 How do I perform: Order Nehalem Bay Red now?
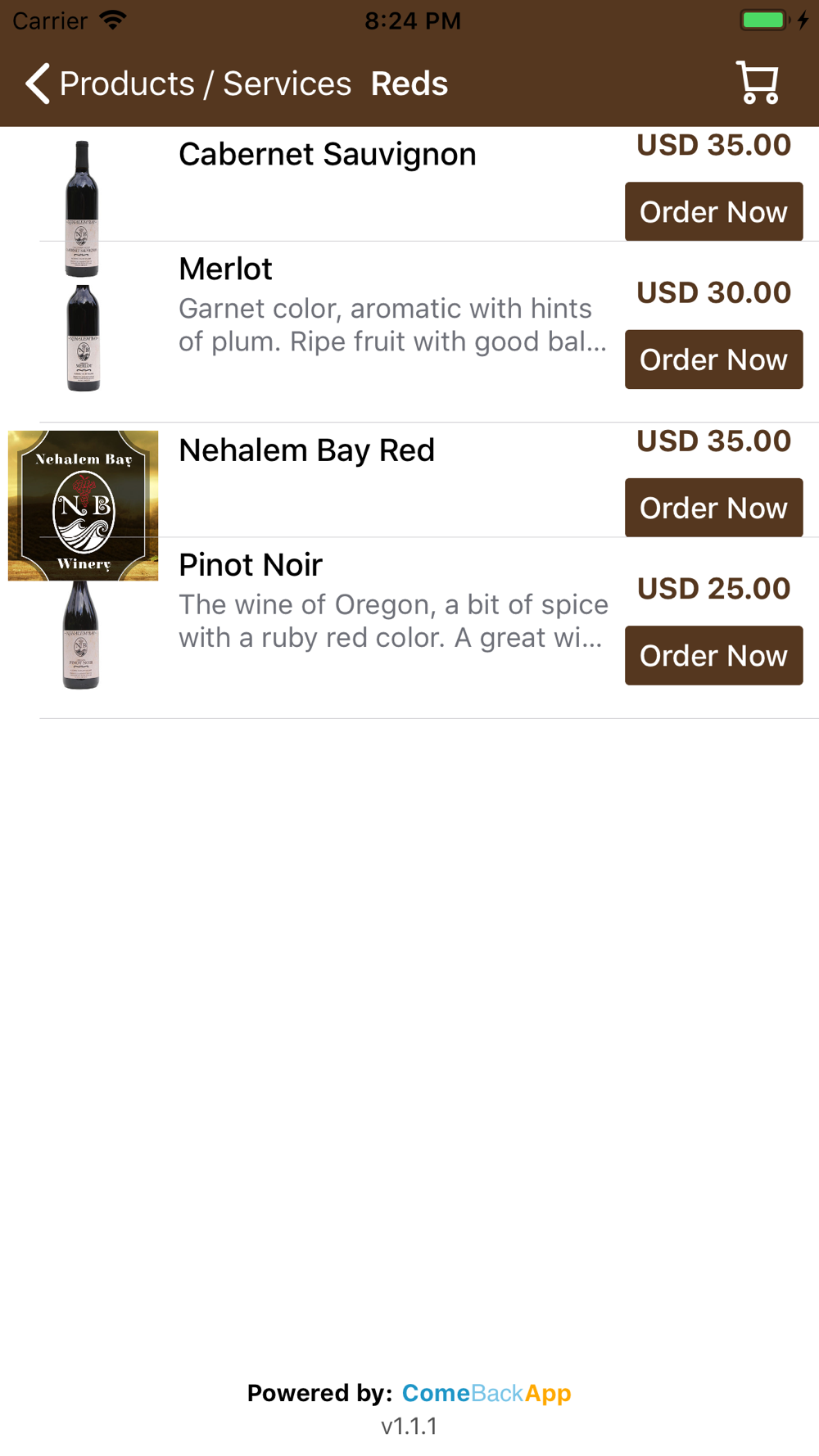pyautogui.click(x=713, y=508)
